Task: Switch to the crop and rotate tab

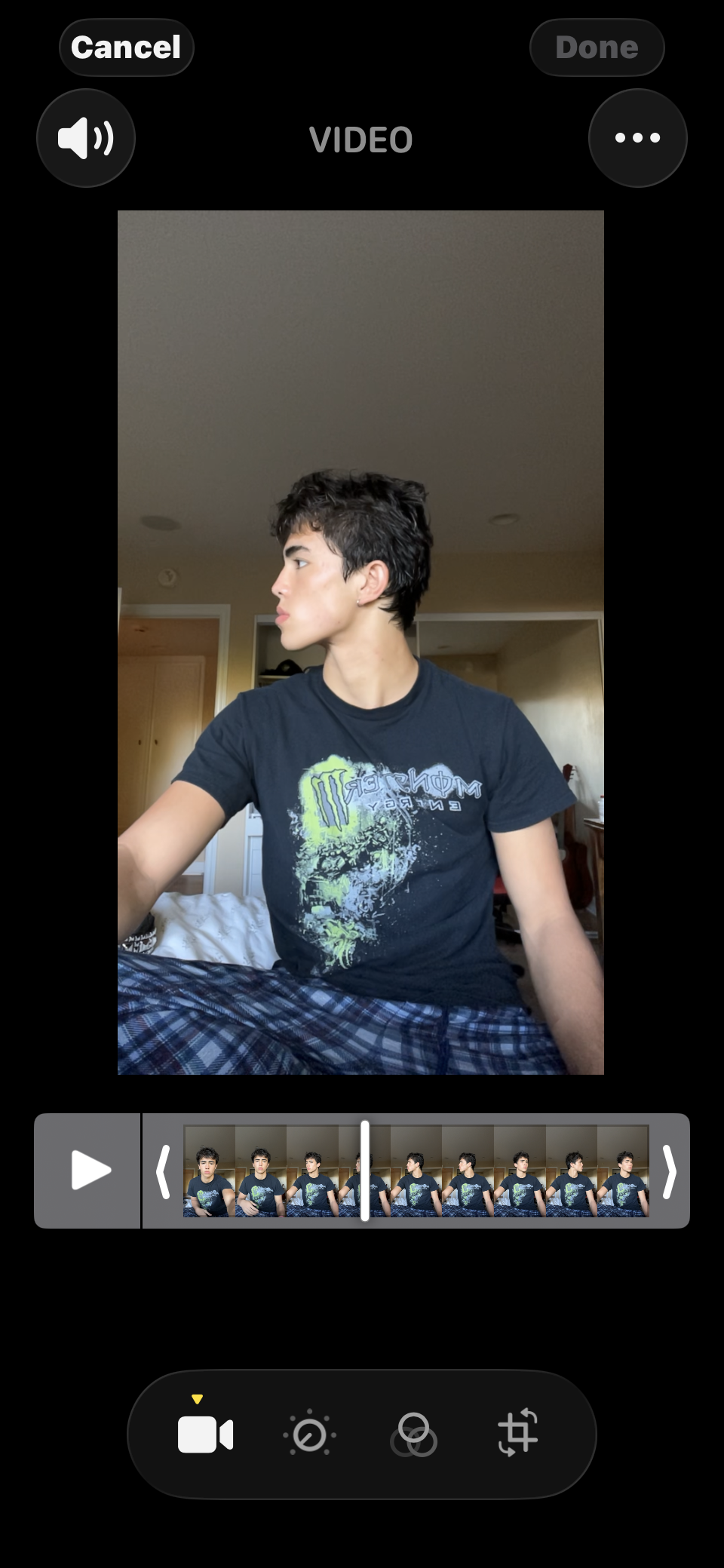Action: (x=517, y=1432)
